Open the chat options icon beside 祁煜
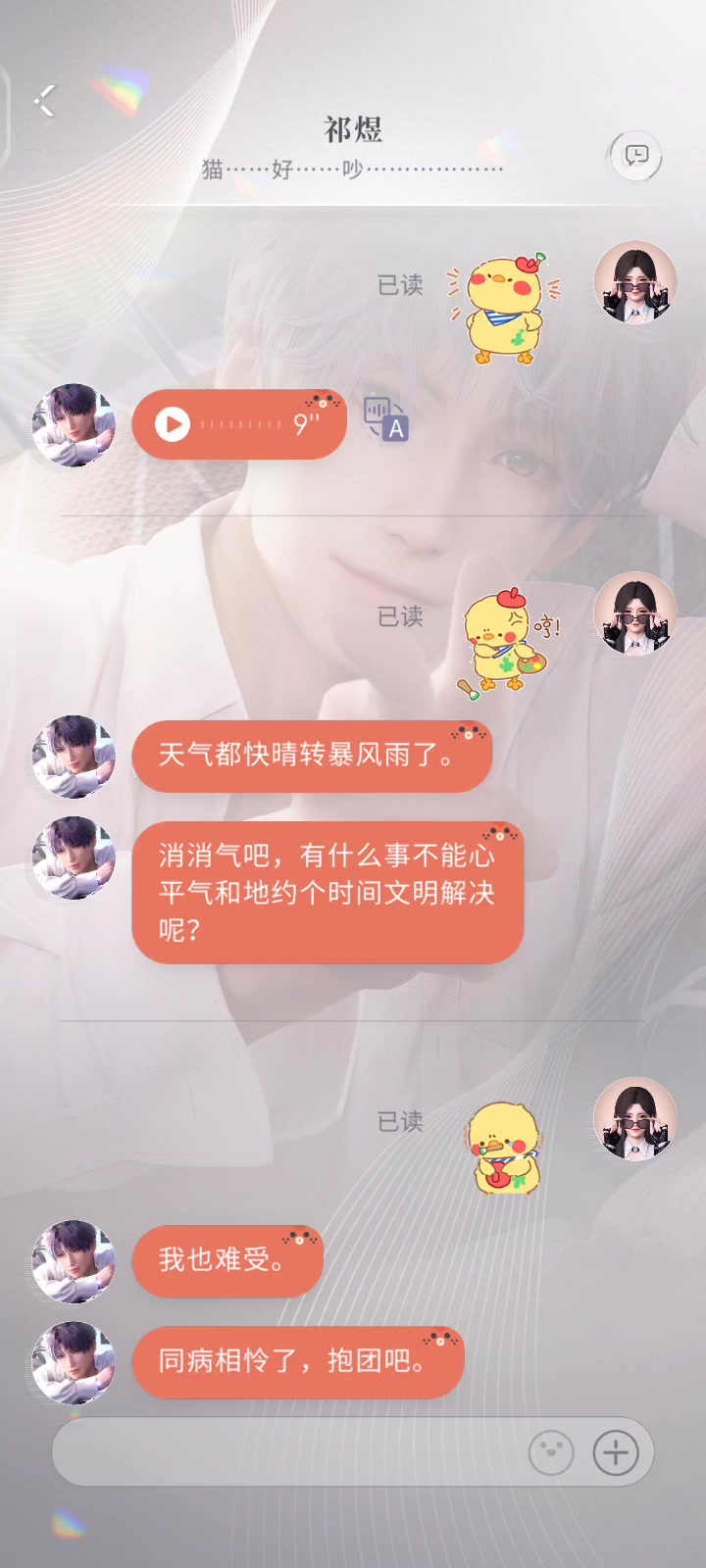This screenshot has height=1568, width=706. (x=636, y=155)
